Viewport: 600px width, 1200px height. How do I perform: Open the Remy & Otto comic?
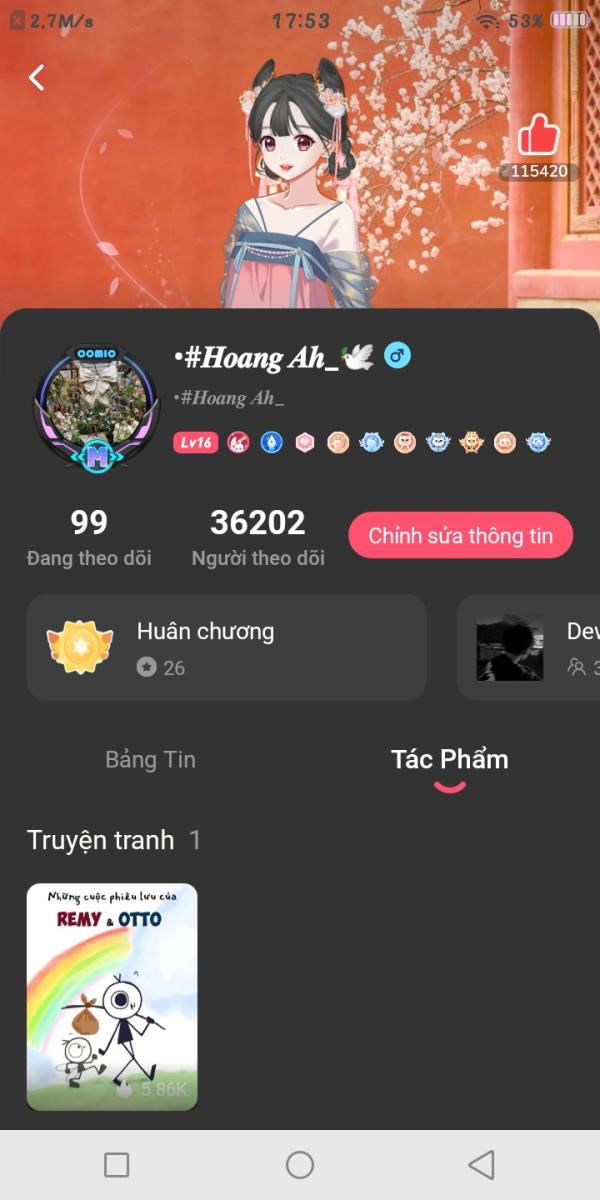112,997
